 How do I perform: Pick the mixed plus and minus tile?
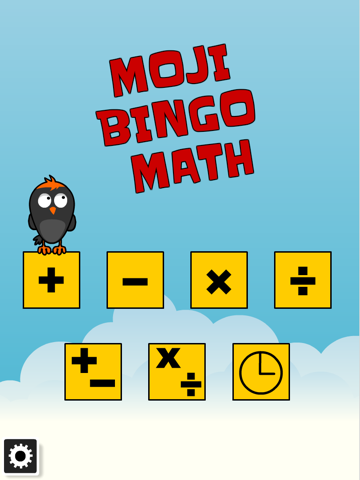93,372
